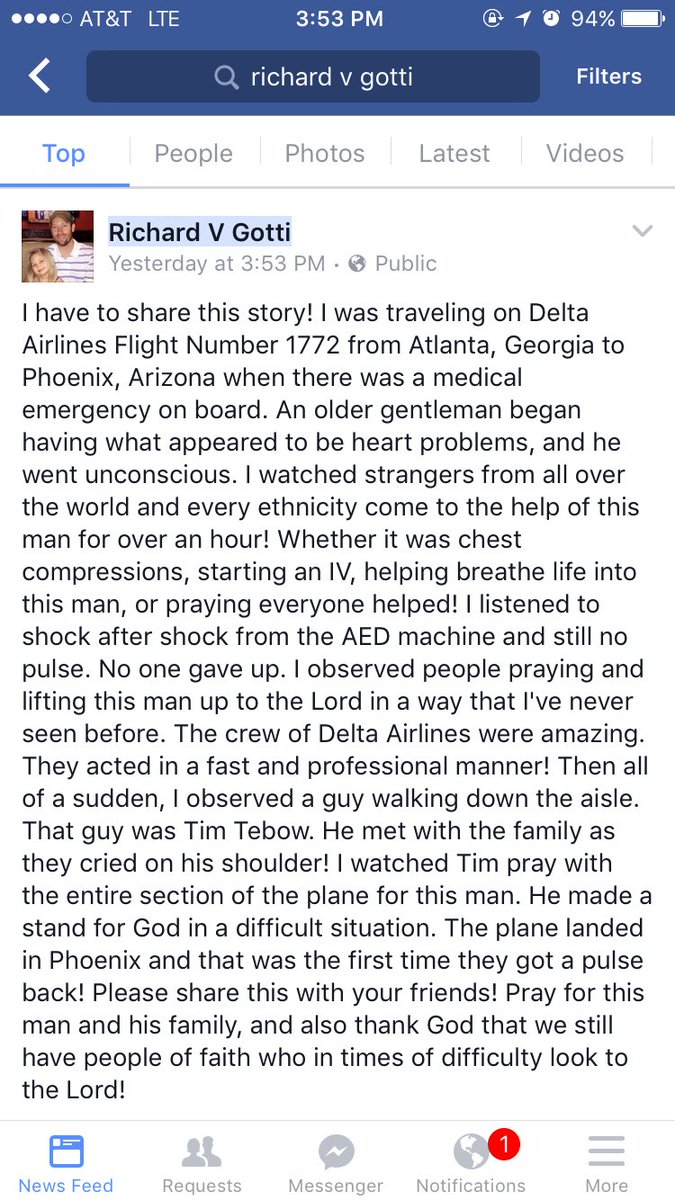
Task: Open friend Requests
Action: [202, 1164]
